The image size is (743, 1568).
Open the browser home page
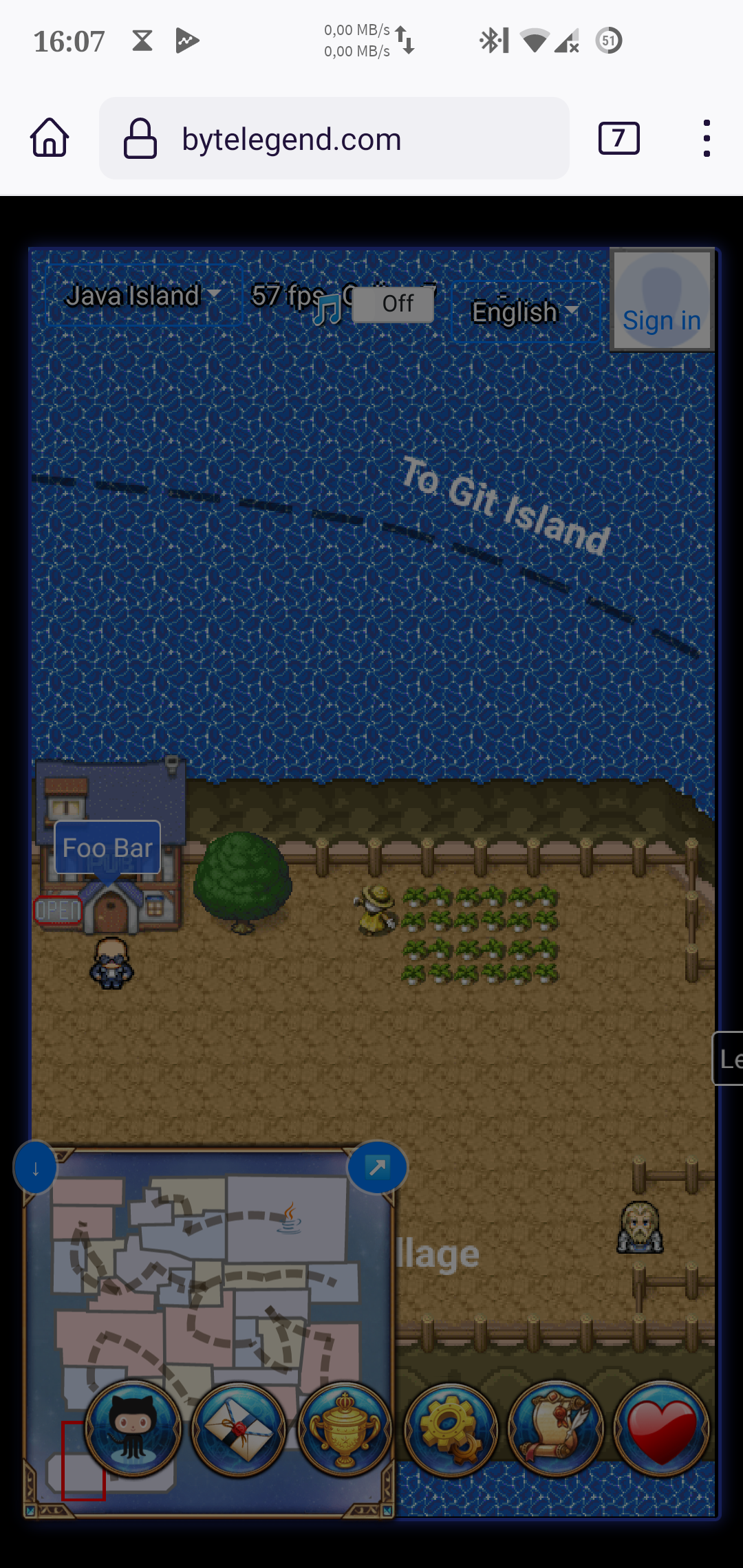50,138
